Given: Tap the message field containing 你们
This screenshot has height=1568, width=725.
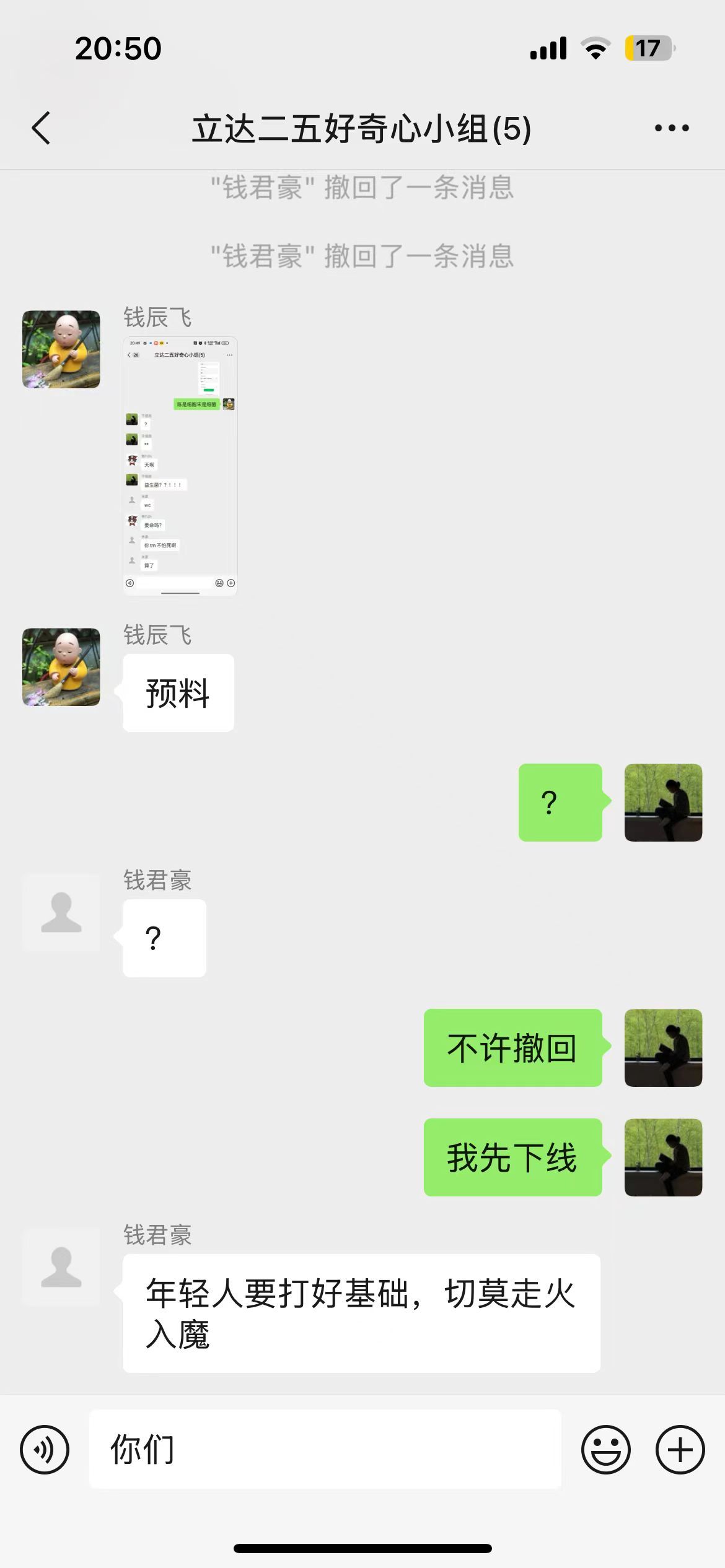Looking at the screenshot, I should click(325, 1450).
